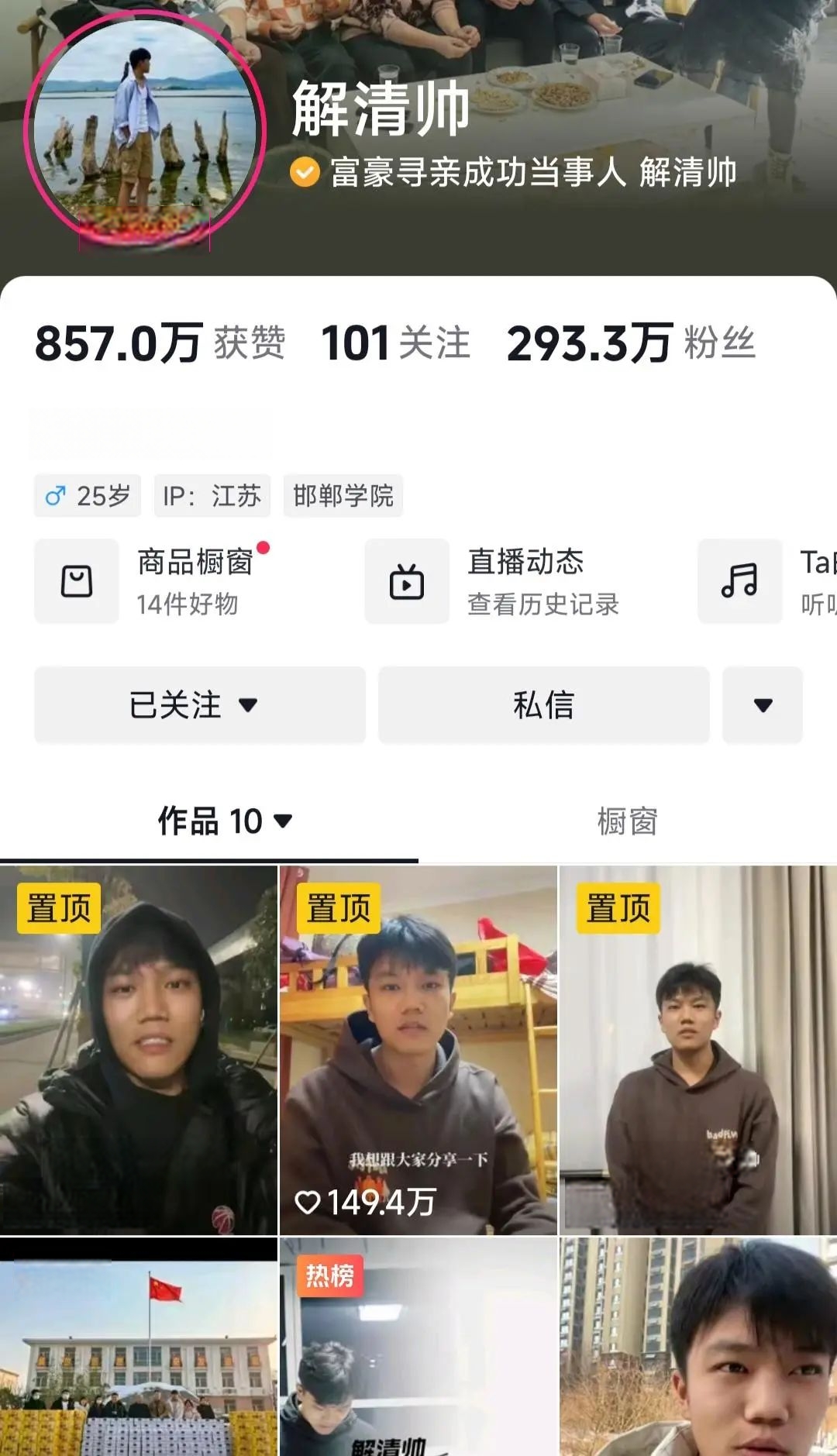Screen dimensions: 837x1456
Task: Send a 私信 private message
Action: click(x=543, y=705)
